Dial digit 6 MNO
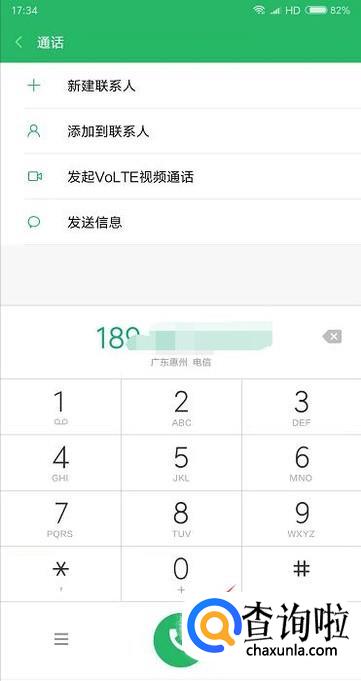Viewport: 361px width, 681px height. pos(301,463)
